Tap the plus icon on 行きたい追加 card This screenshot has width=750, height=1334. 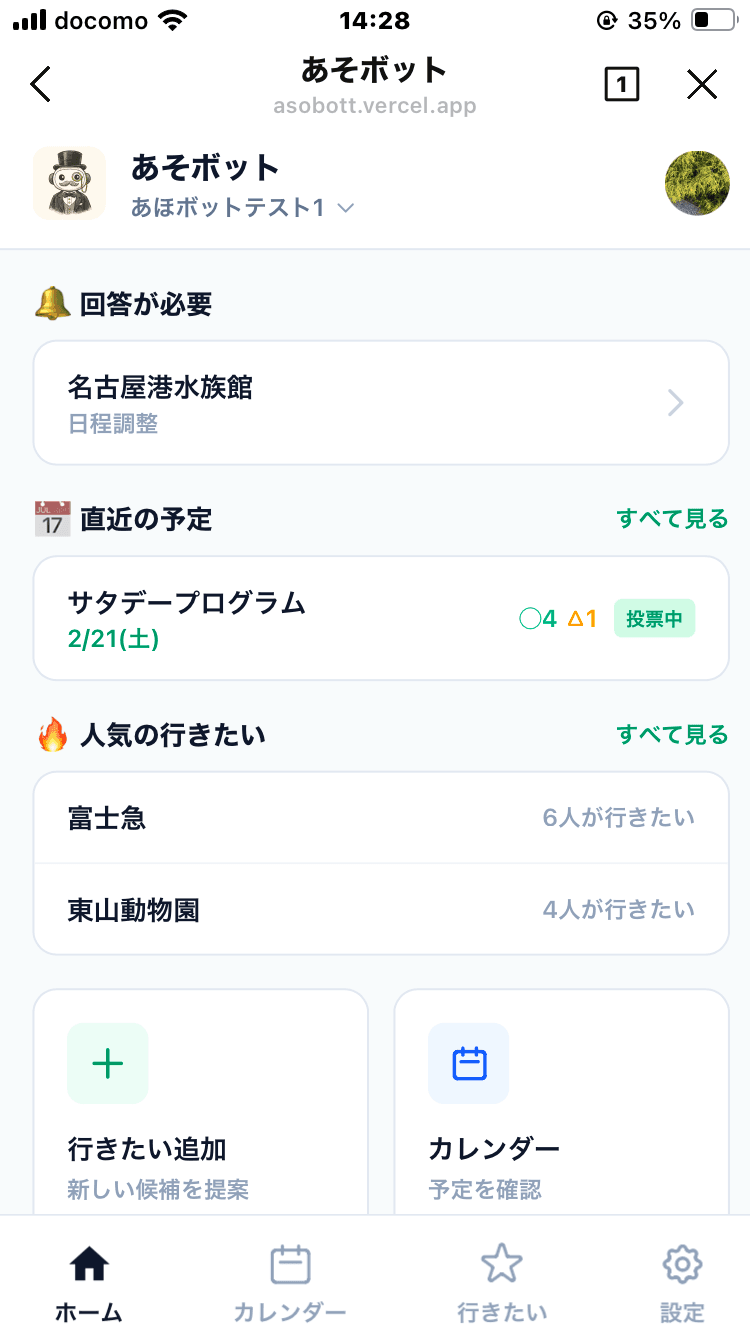[x=107, y=1063]
